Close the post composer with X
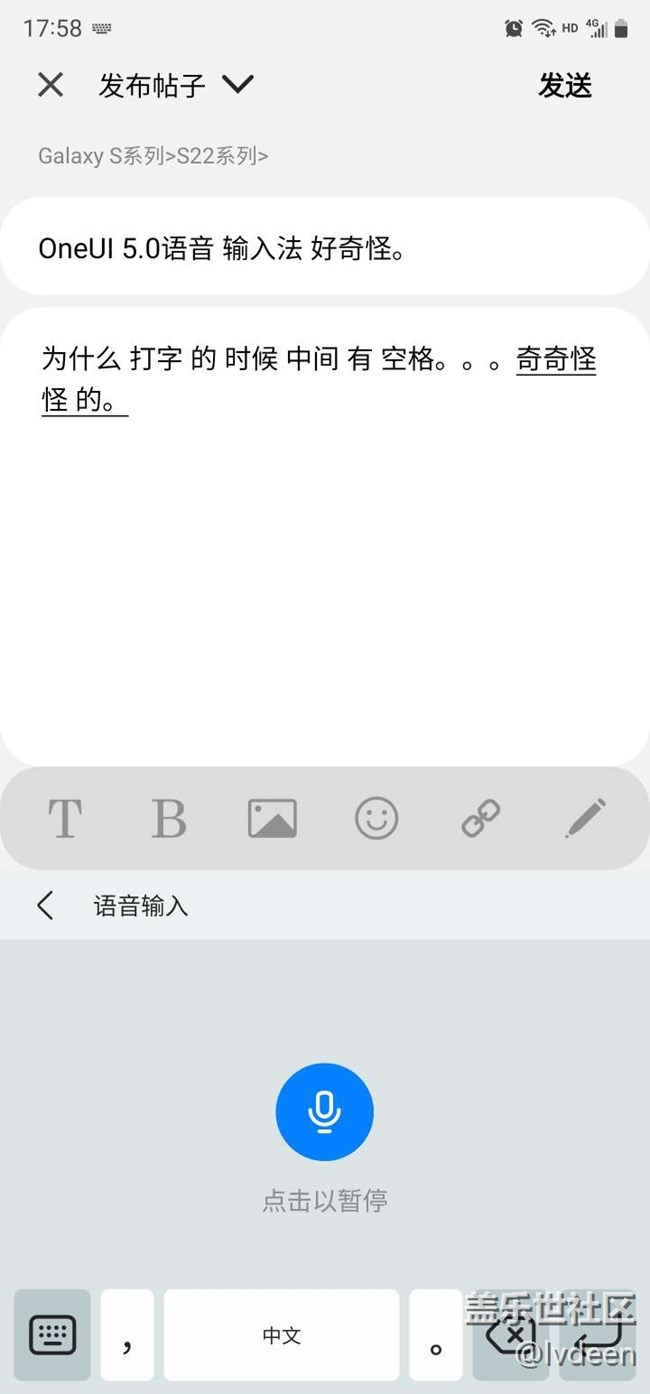650x1394 pixels. [x=50, y=85]
